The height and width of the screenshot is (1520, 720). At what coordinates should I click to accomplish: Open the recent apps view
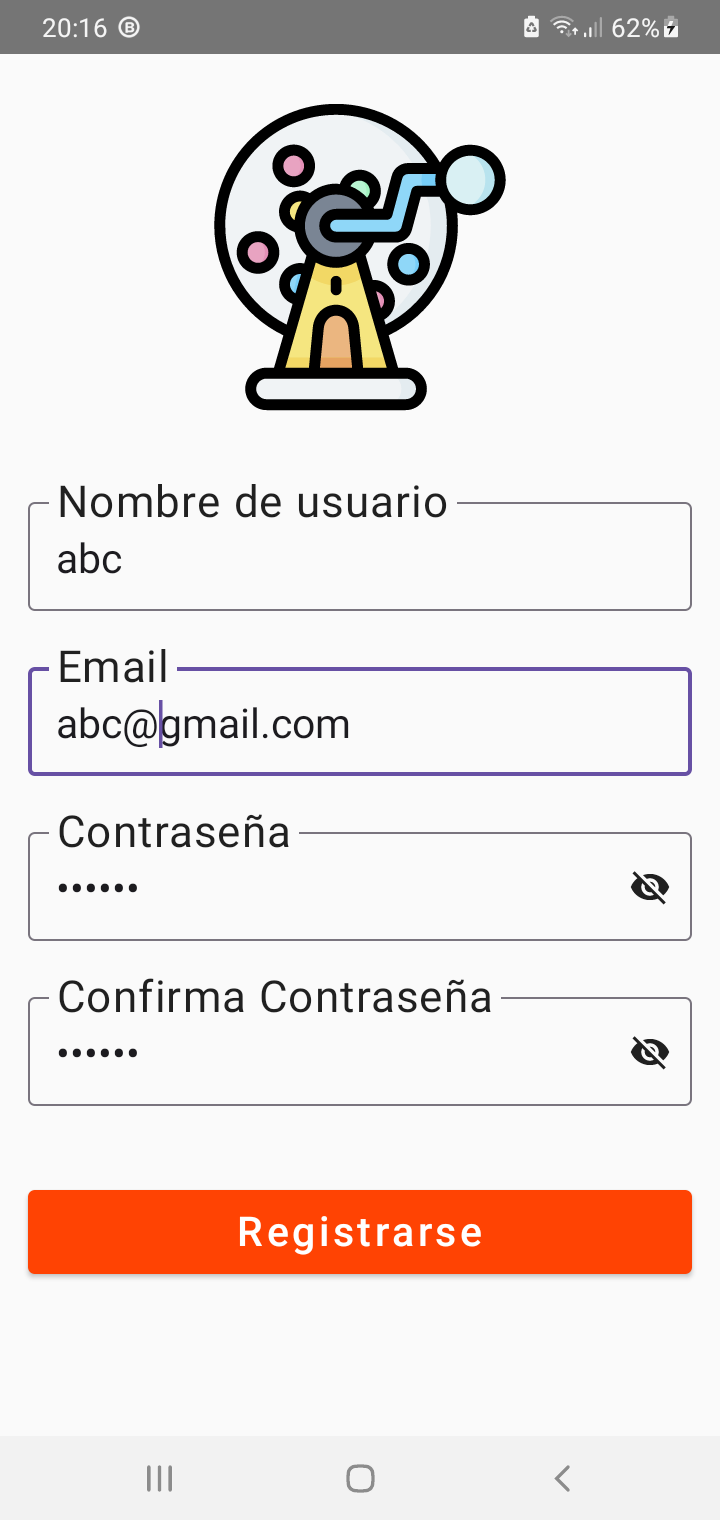(159, 1478)
